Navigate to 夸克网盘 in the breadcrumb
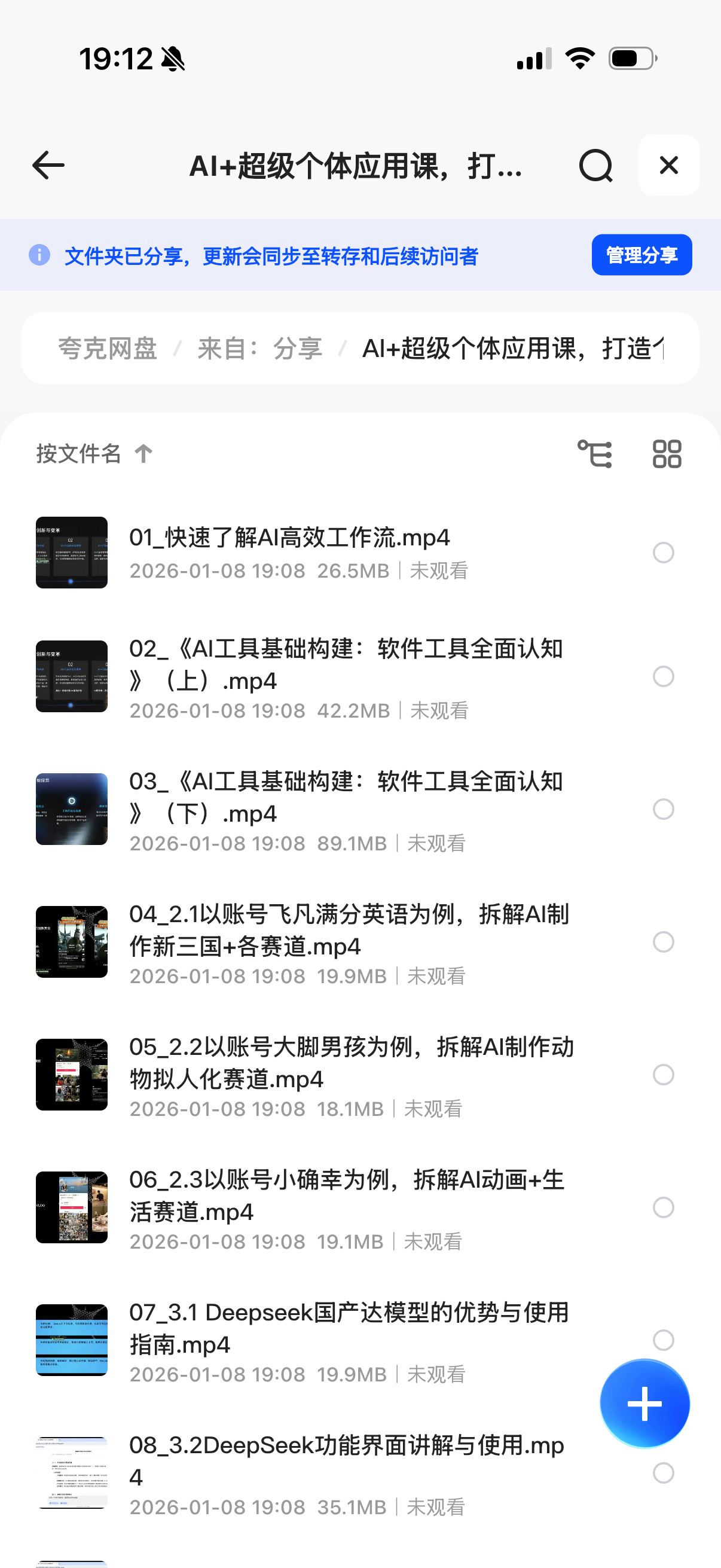Image resolution: width=721 pixels, height=1568 pixels. [x=107, y=349]
